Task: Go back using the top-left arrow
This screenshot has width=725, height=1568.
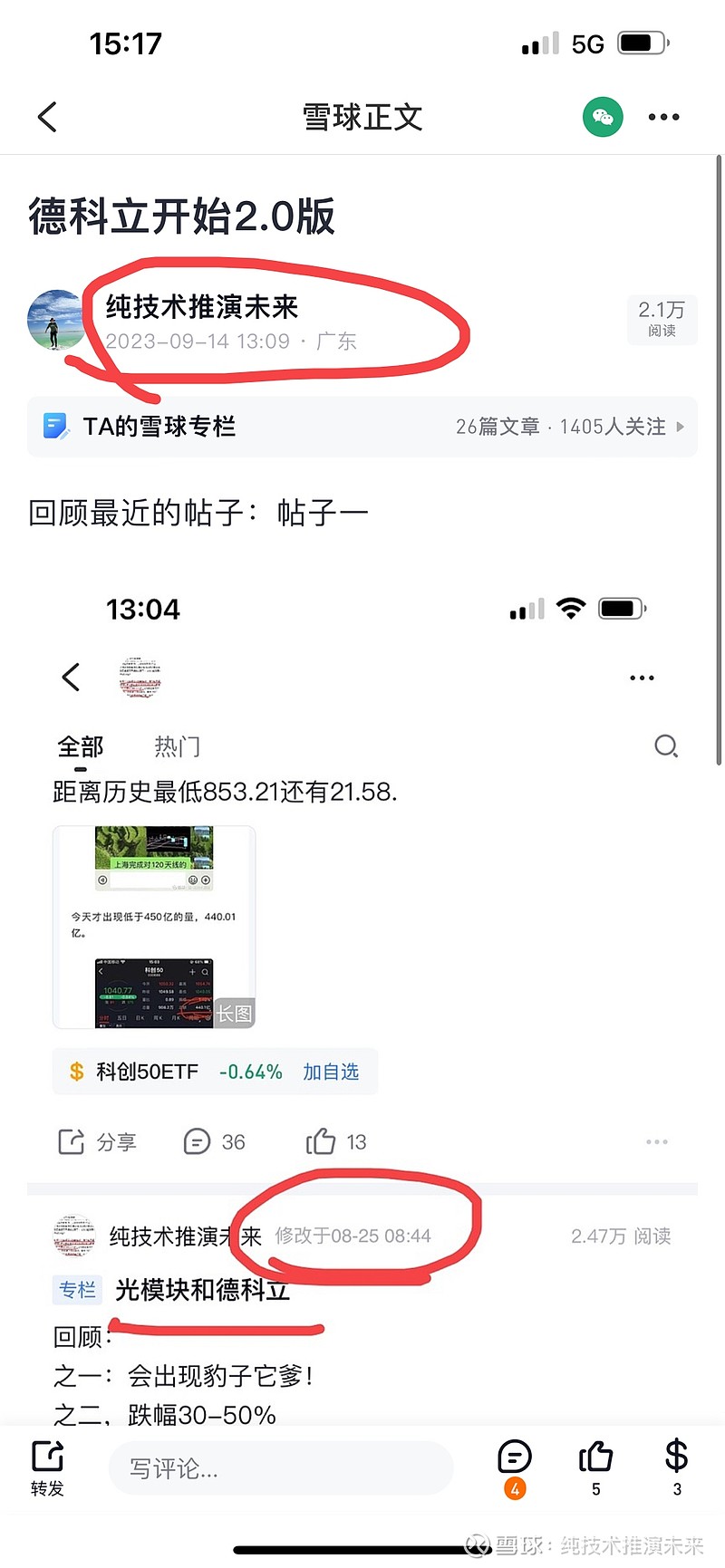Action: pyautogui.click(x=47, y=117)
